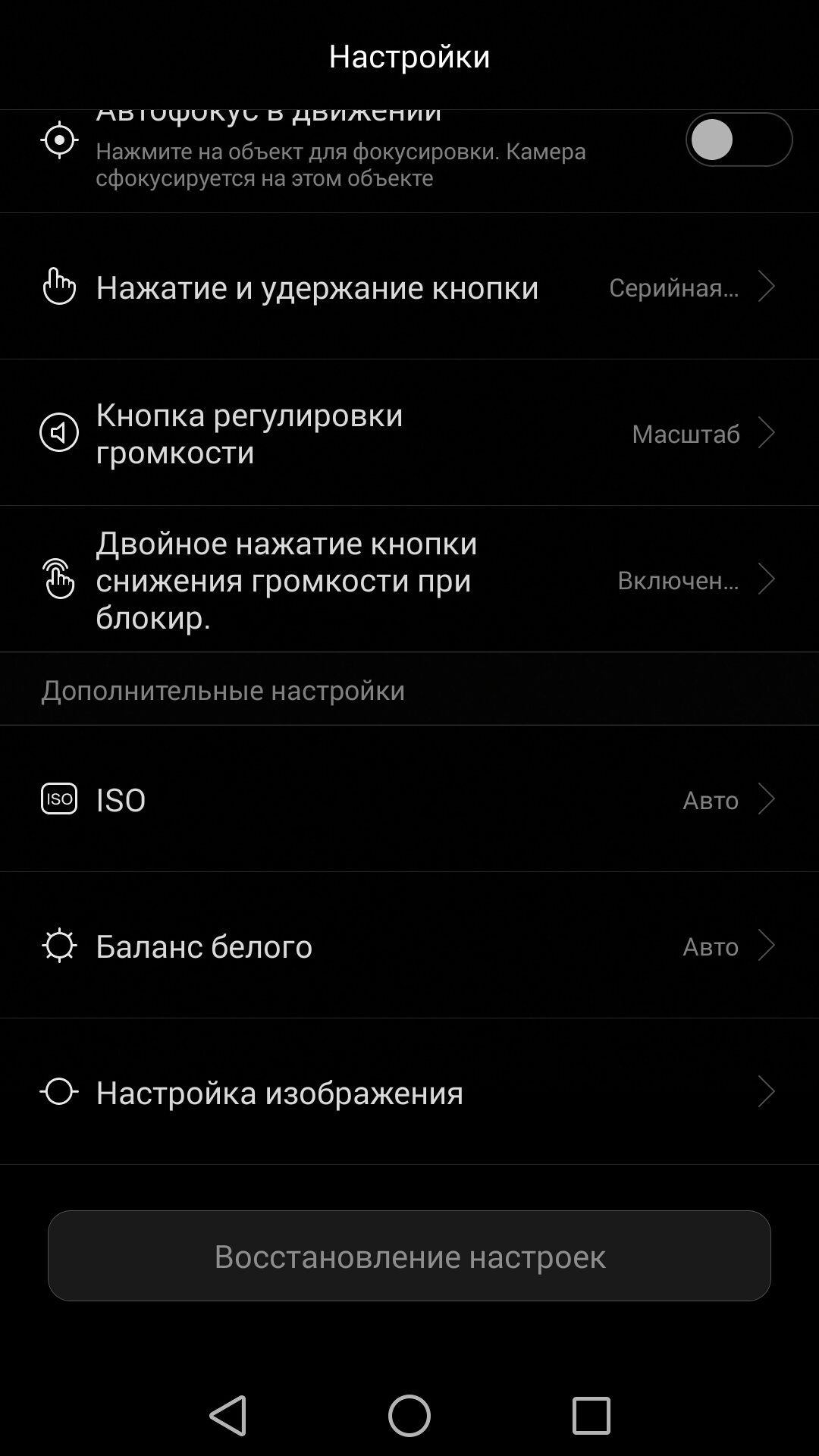Viewport: 819px width, 1456px height.
Task: Open Нажатие и удержание кнопки setting
Action: coord(409,287)
